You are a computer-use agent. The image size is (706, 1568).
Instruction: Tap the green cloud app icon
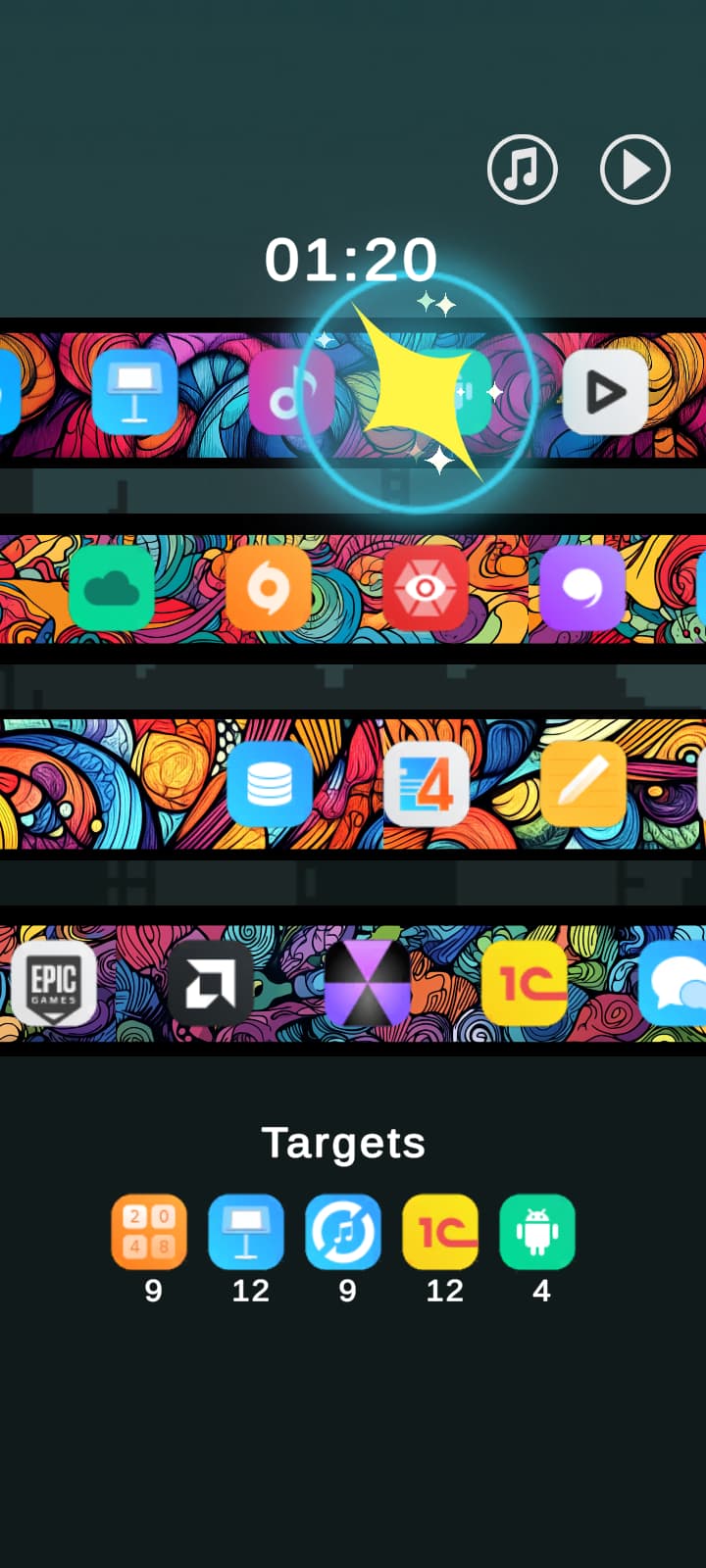click(112, 588)
